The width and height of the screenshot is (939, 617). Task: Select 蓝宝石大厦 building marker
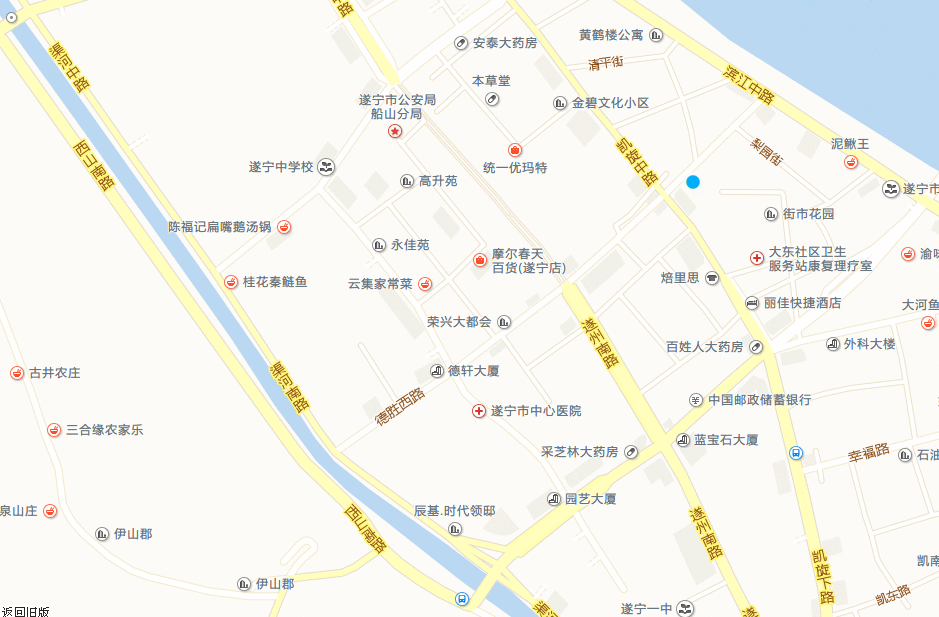tap(683, 440)
